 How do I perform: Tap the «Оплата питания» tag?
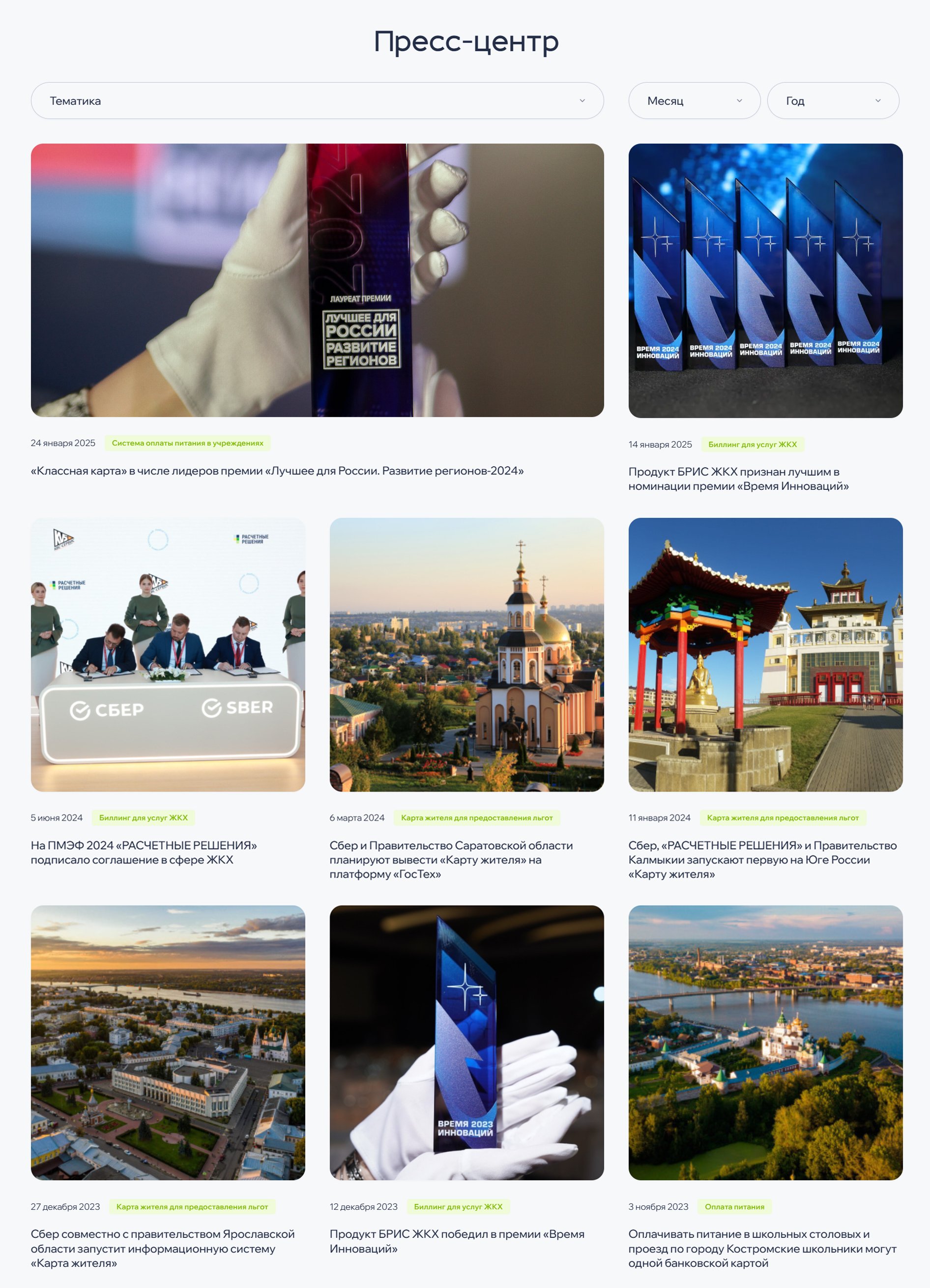pyautogui.click(x=734, y=1207)
